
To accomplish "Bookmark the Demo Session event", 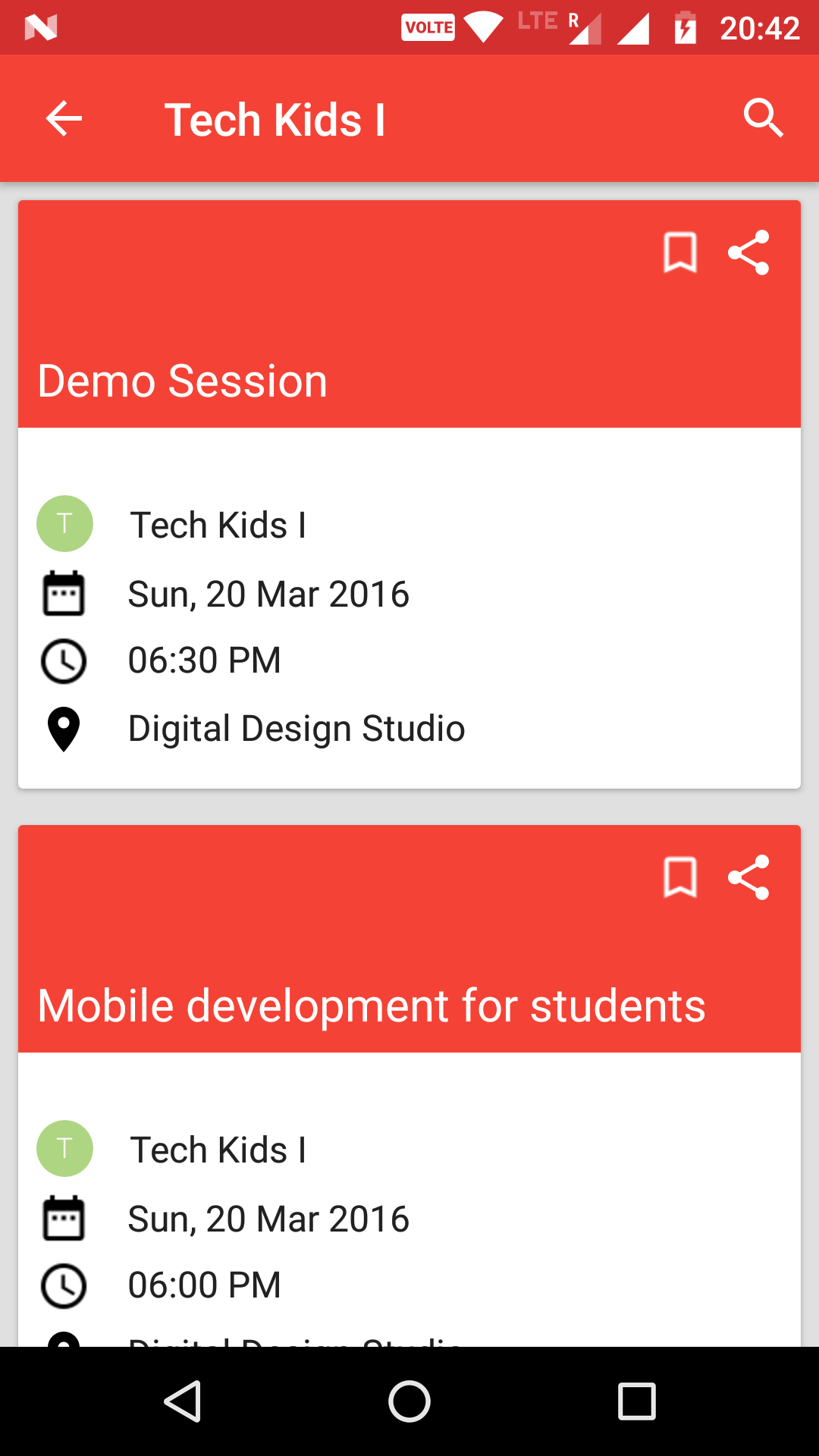I will point(680,253).
